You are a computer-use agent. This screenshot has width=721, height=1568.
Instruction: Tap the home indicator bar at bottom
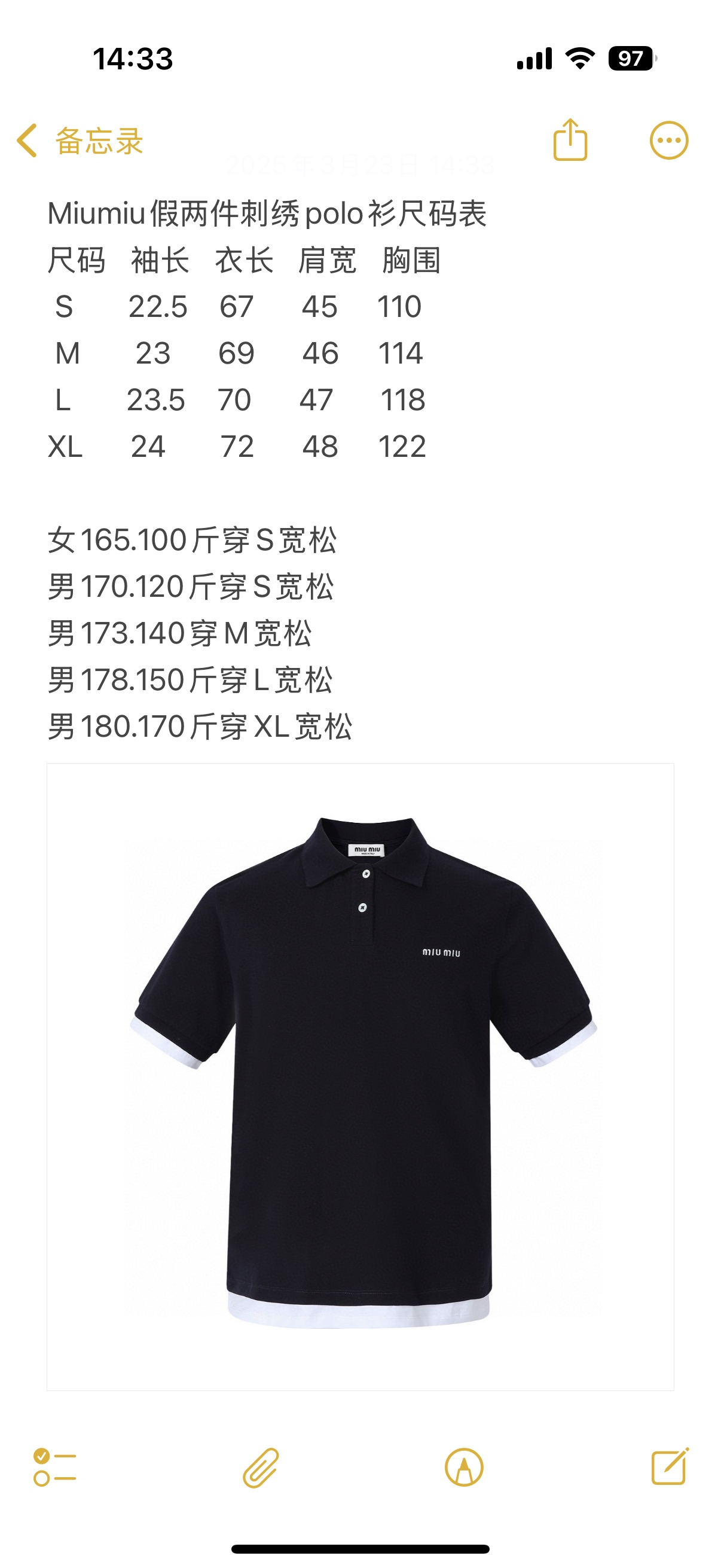360,1547
